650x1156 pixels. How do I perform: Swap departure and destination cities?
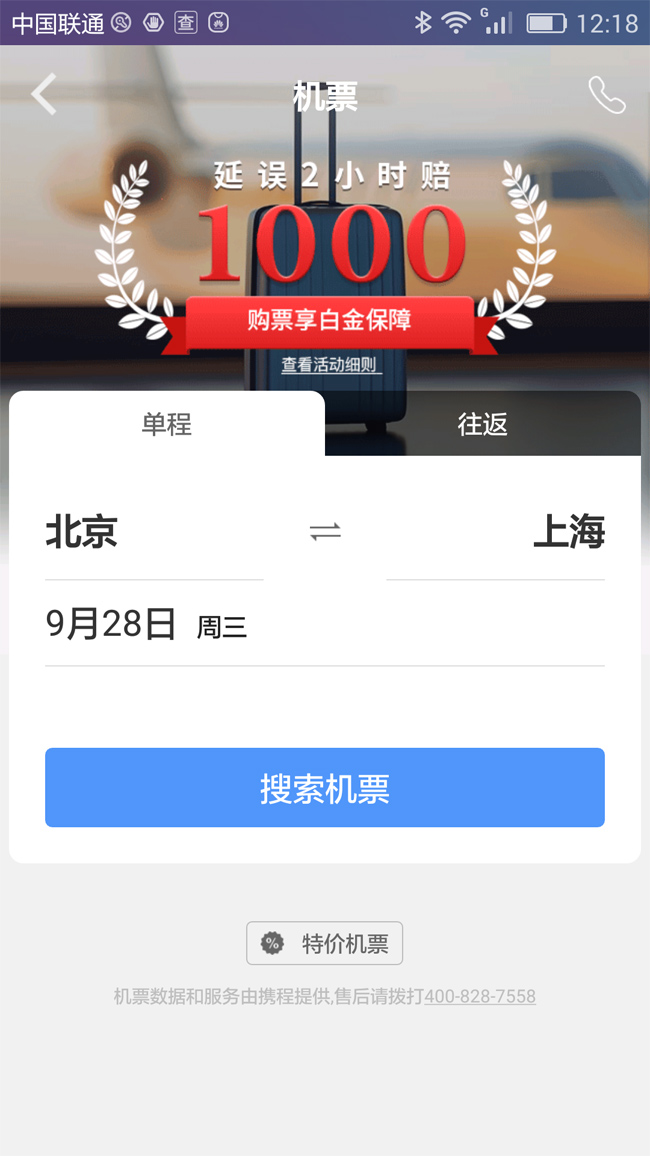(x=325, y=532)
